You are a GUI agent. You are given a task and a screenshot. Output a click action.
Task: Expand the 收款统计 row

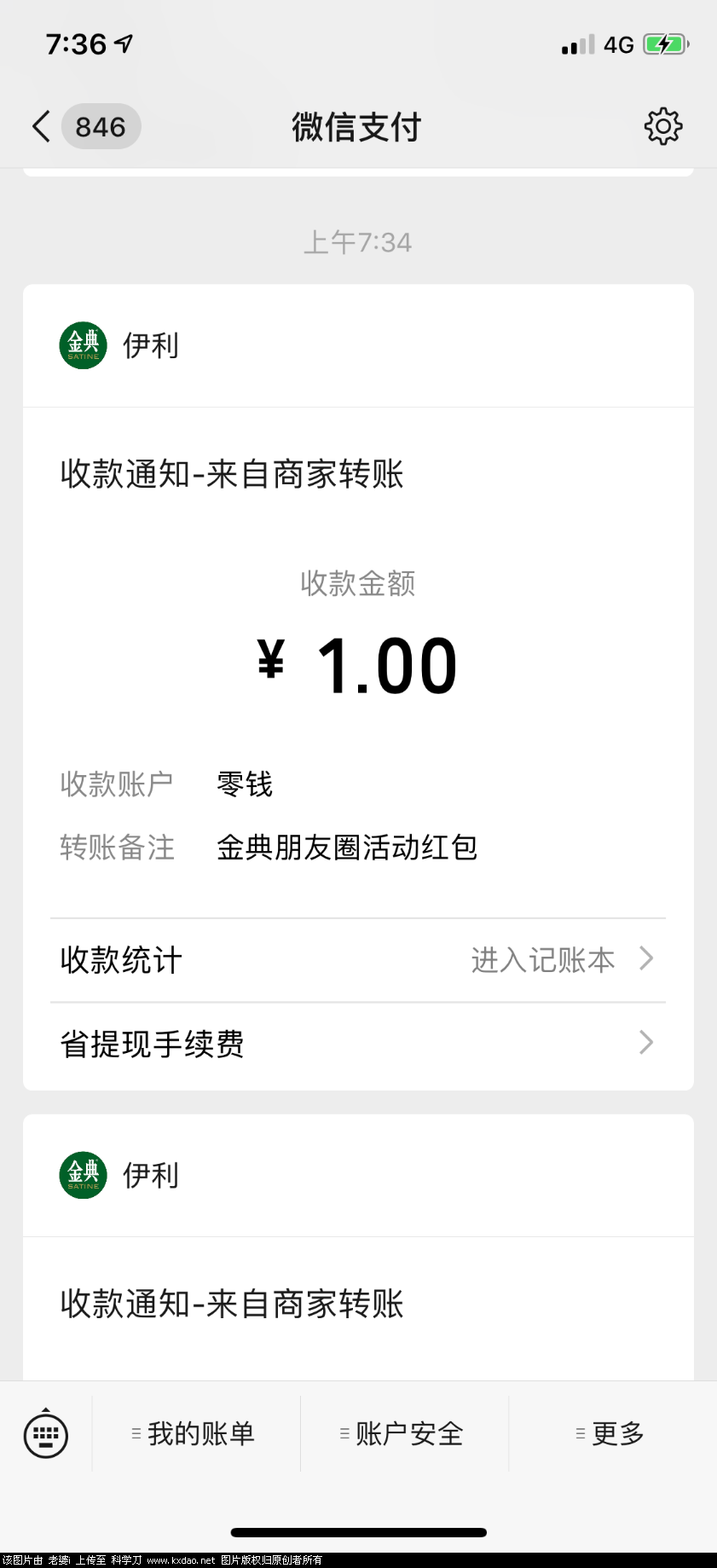click(x=358, y=958)
